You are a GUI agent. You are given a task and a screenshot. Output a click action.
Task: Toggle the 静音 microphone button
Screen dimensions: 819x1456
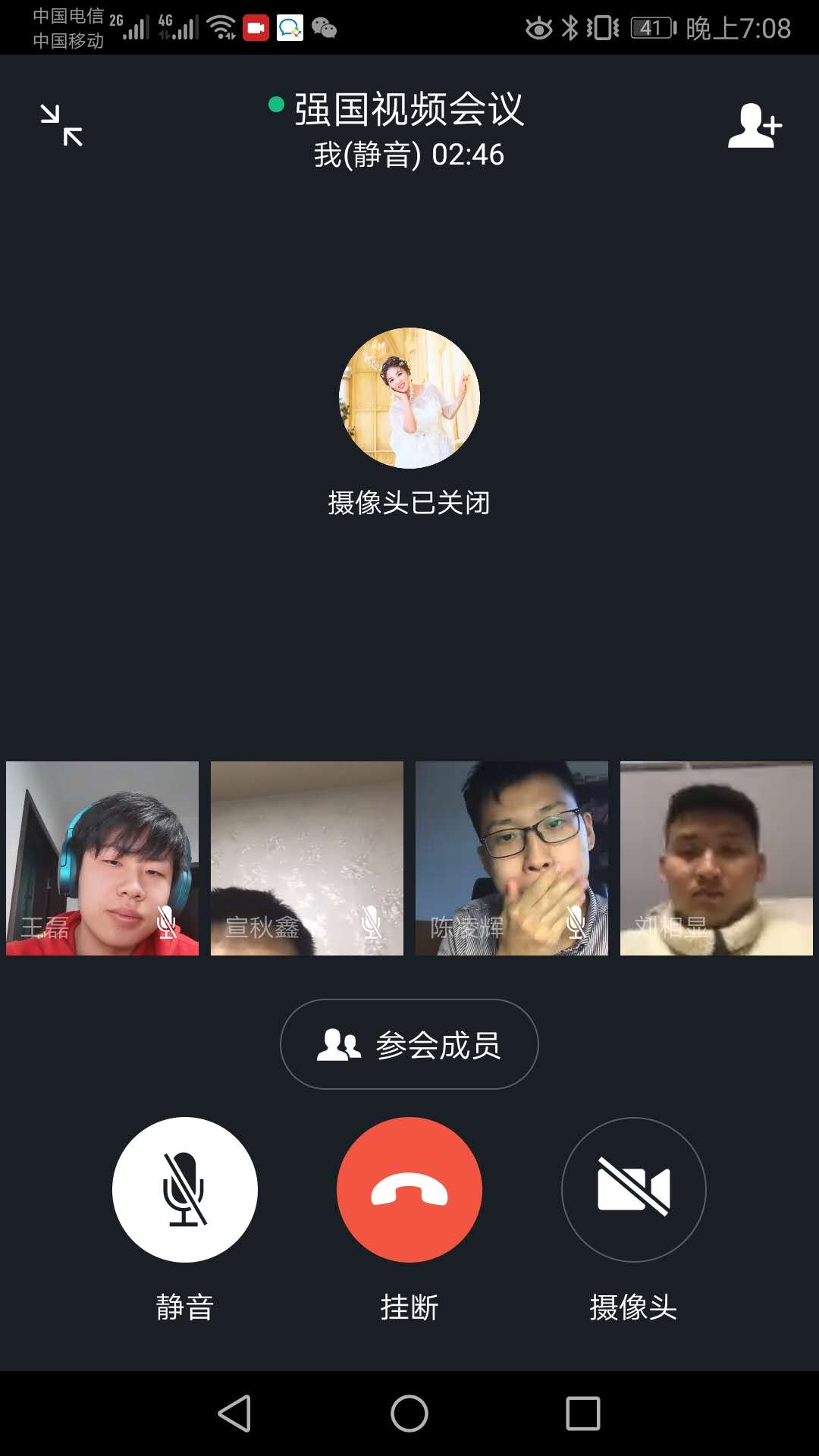pyautogui.click(x=184, y=1189)
